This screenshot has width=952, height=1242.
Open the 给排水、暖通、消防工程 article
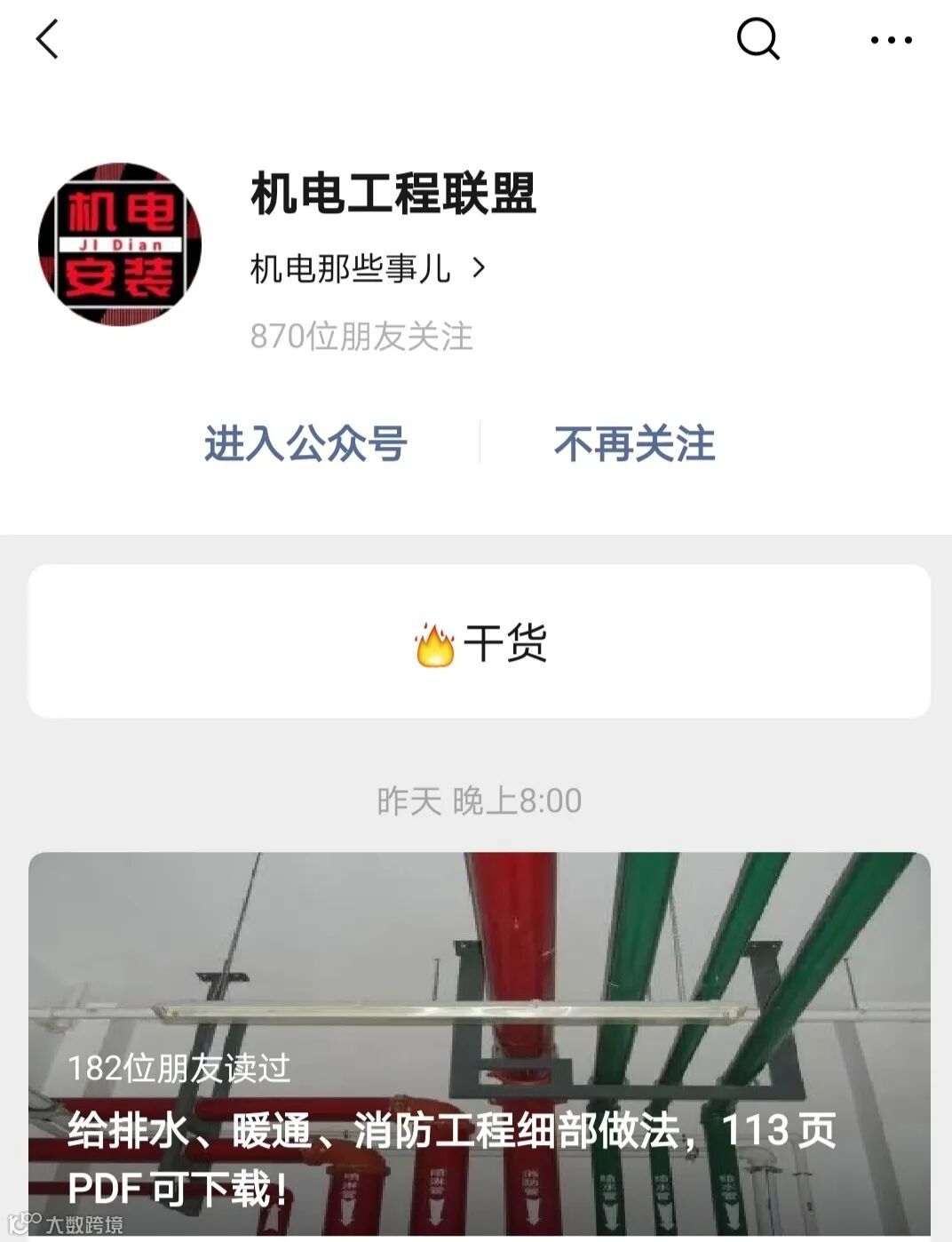pyautogui.click(x=480, y=1044)
